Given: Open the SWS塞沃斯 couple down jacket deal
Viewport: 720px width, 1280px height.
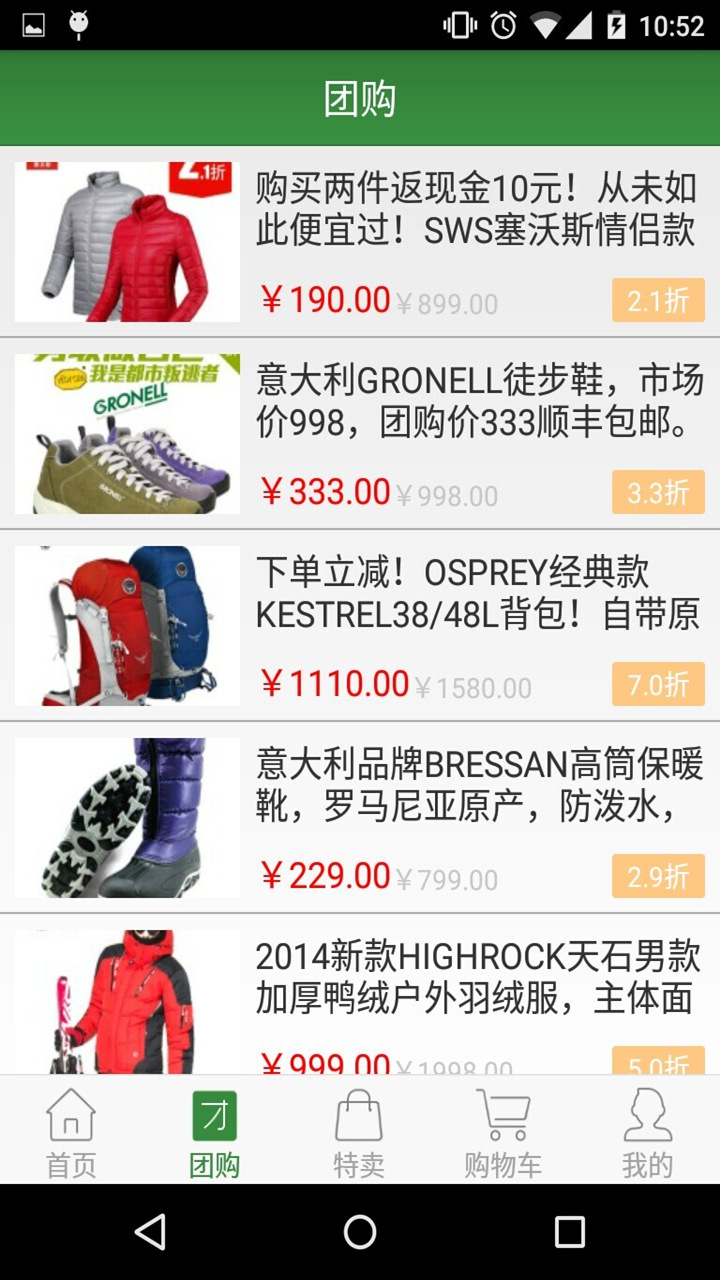Looking at the screenshot, I should click(x=360, y=242).
